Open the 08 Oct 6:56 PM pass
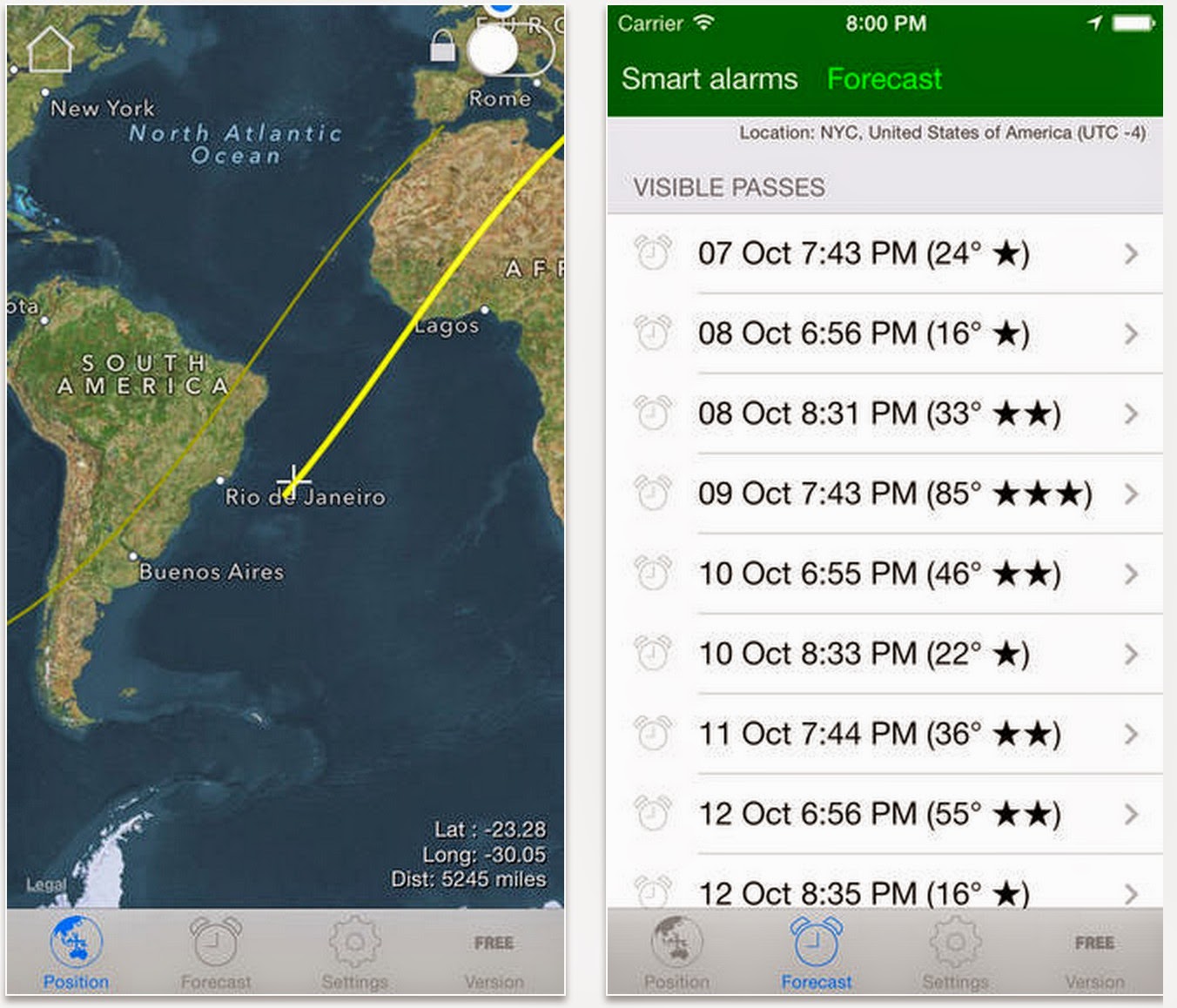The height and width of the screenshot is (1008, 1177). tap(884, 334)
